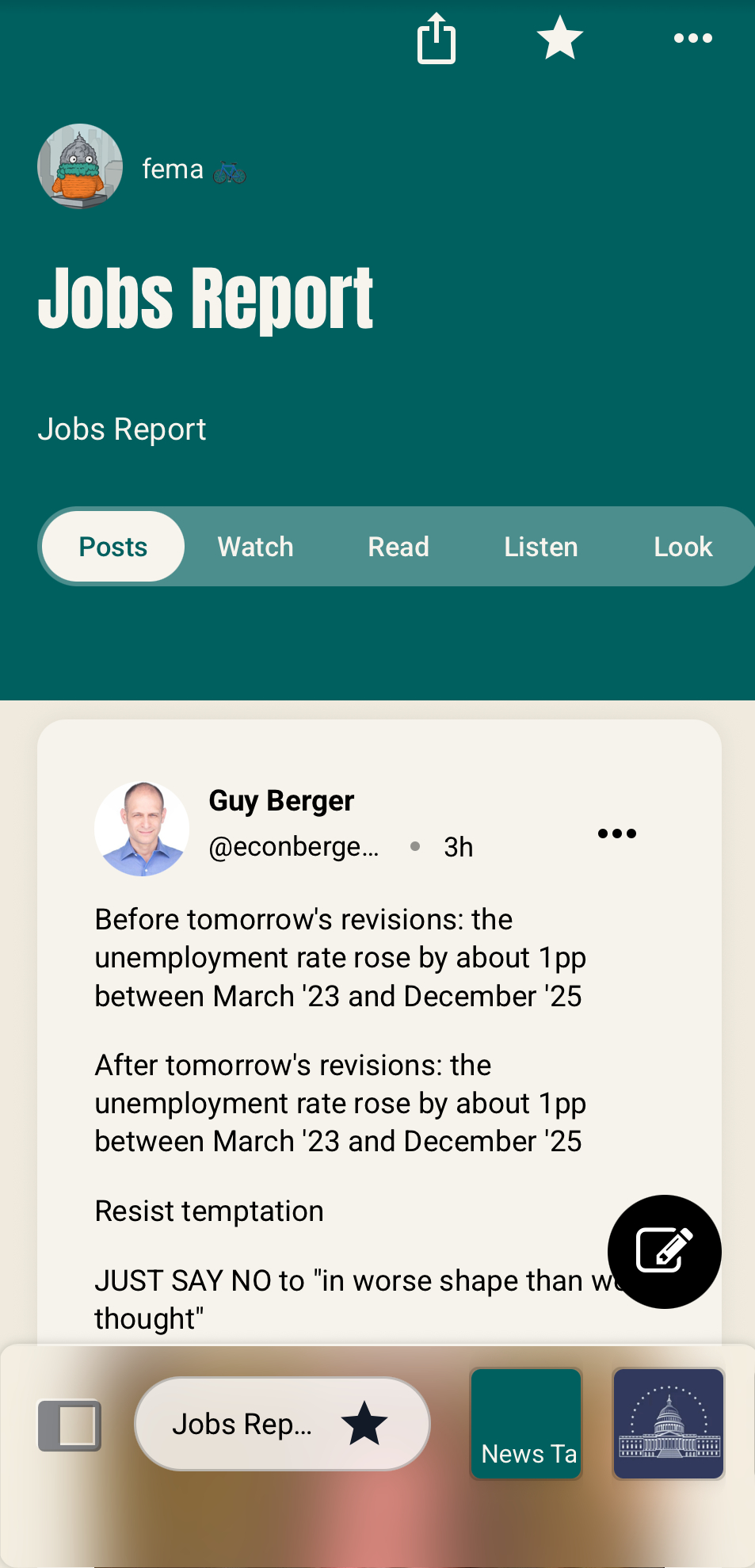Switch to the Read tab

(398, 547)
